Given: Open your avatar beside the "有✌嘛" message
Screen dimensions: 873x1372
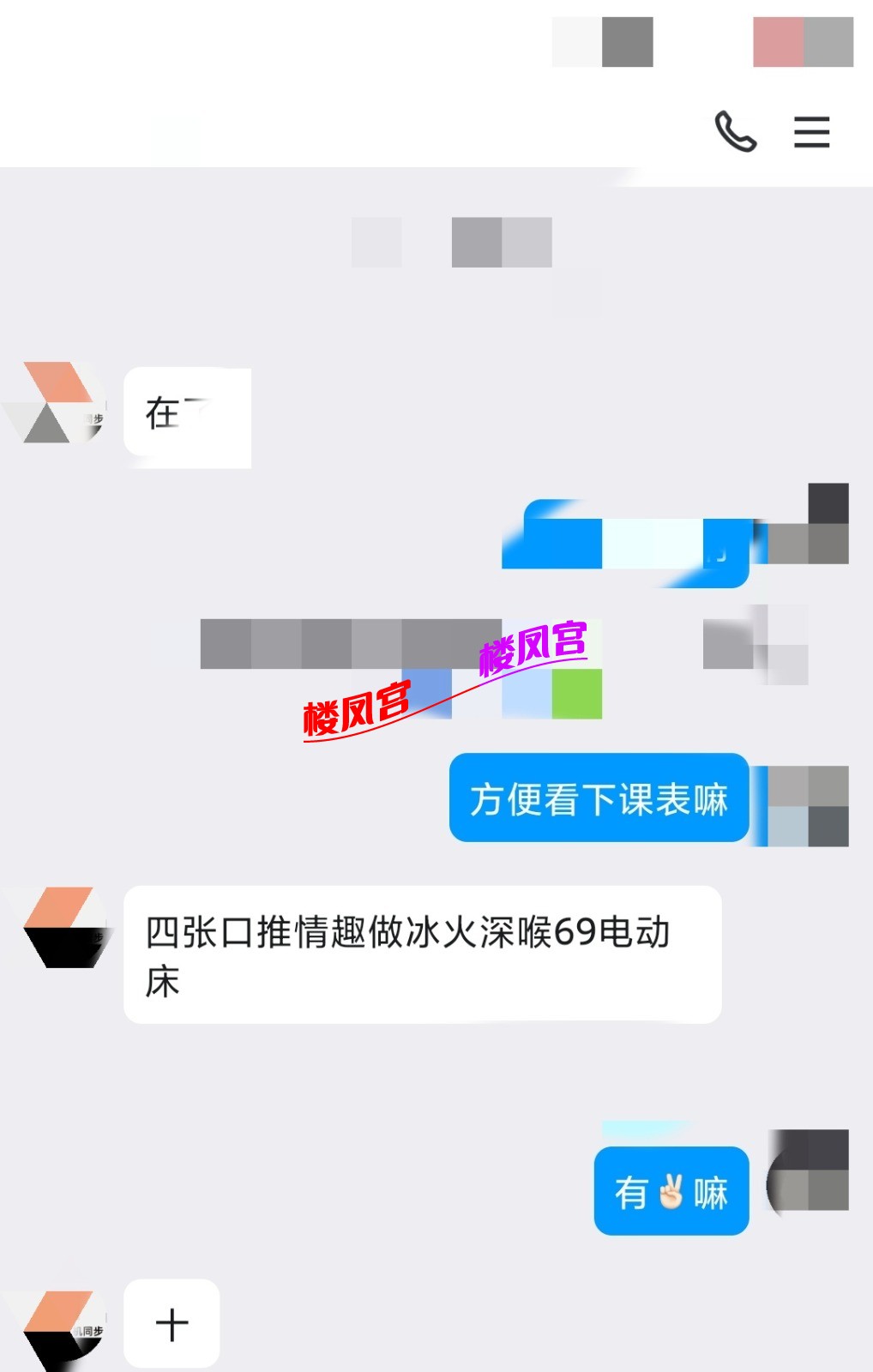Looking at the screenshot, I should (x=808, y=1170).
